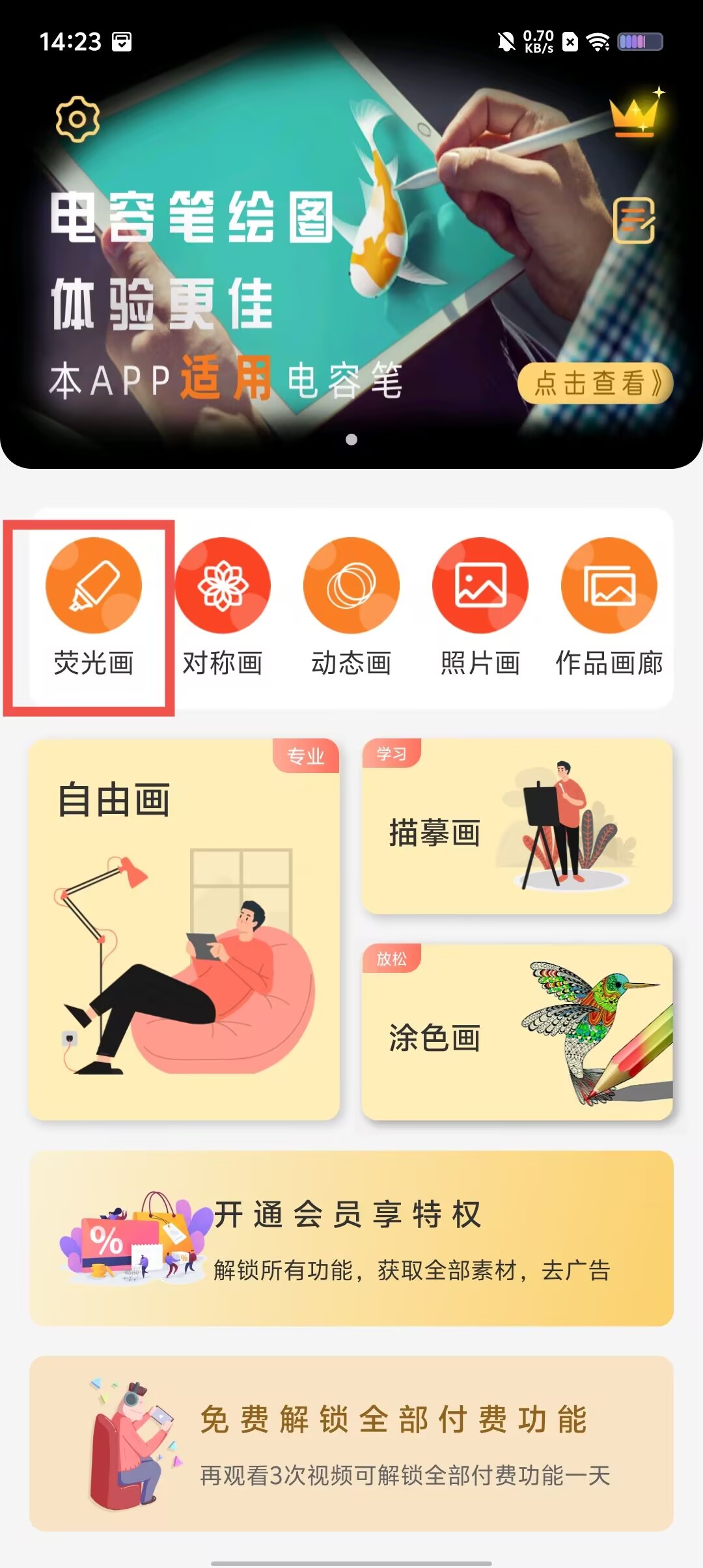Tap the 免费解锁全部付费功能 banner

tap(351, 1443)
